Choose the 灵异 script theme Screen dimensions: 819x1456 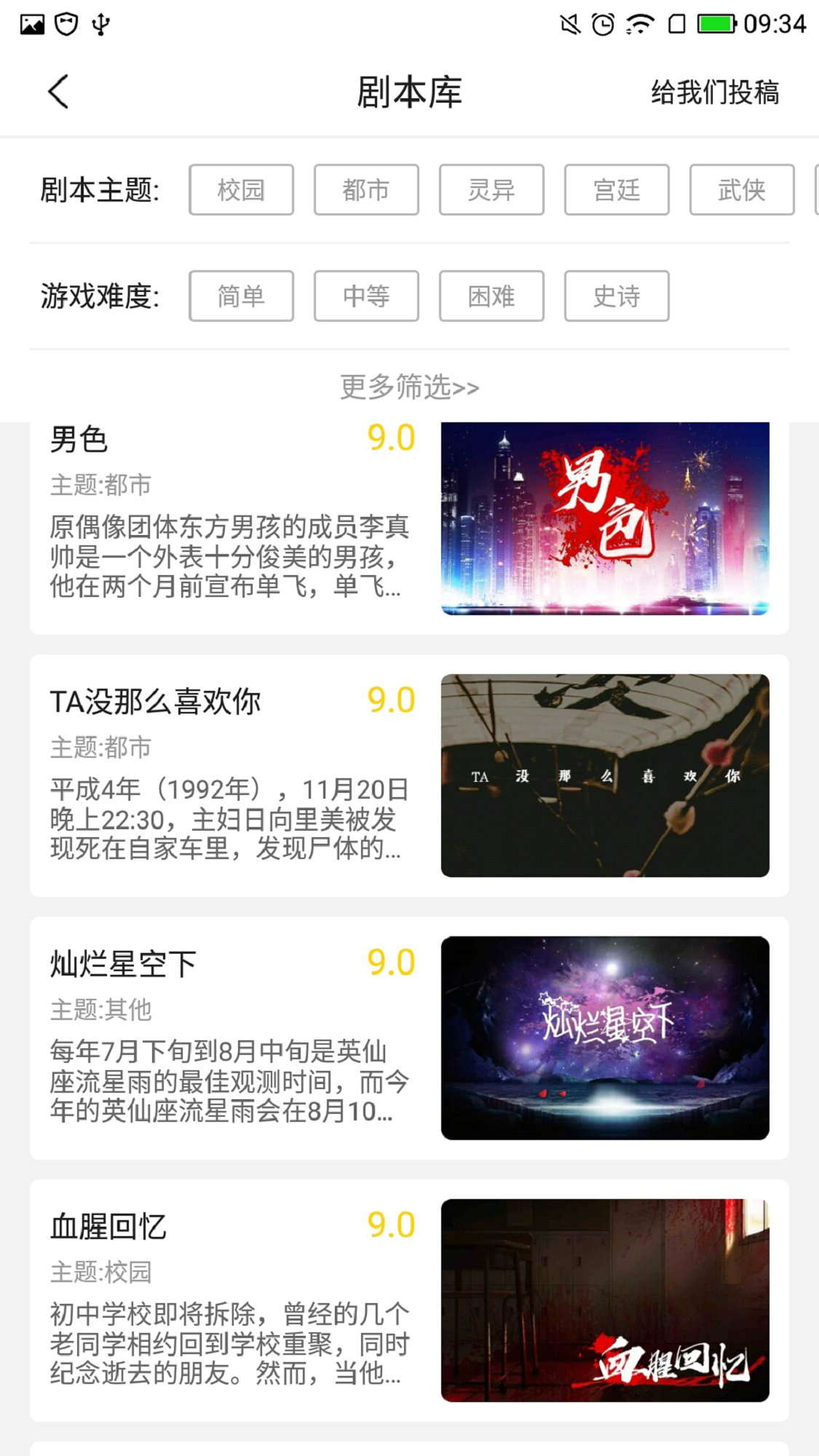[491, 190]
